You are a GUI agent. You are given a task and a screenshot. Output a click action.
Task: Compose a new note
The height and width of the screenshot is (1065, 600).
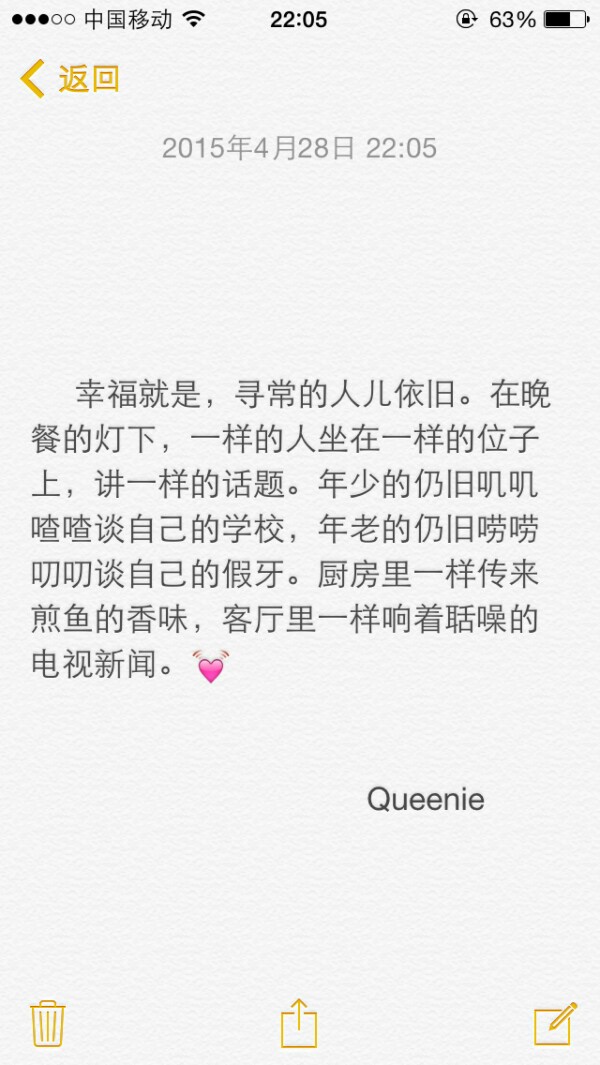[555, 1023]
